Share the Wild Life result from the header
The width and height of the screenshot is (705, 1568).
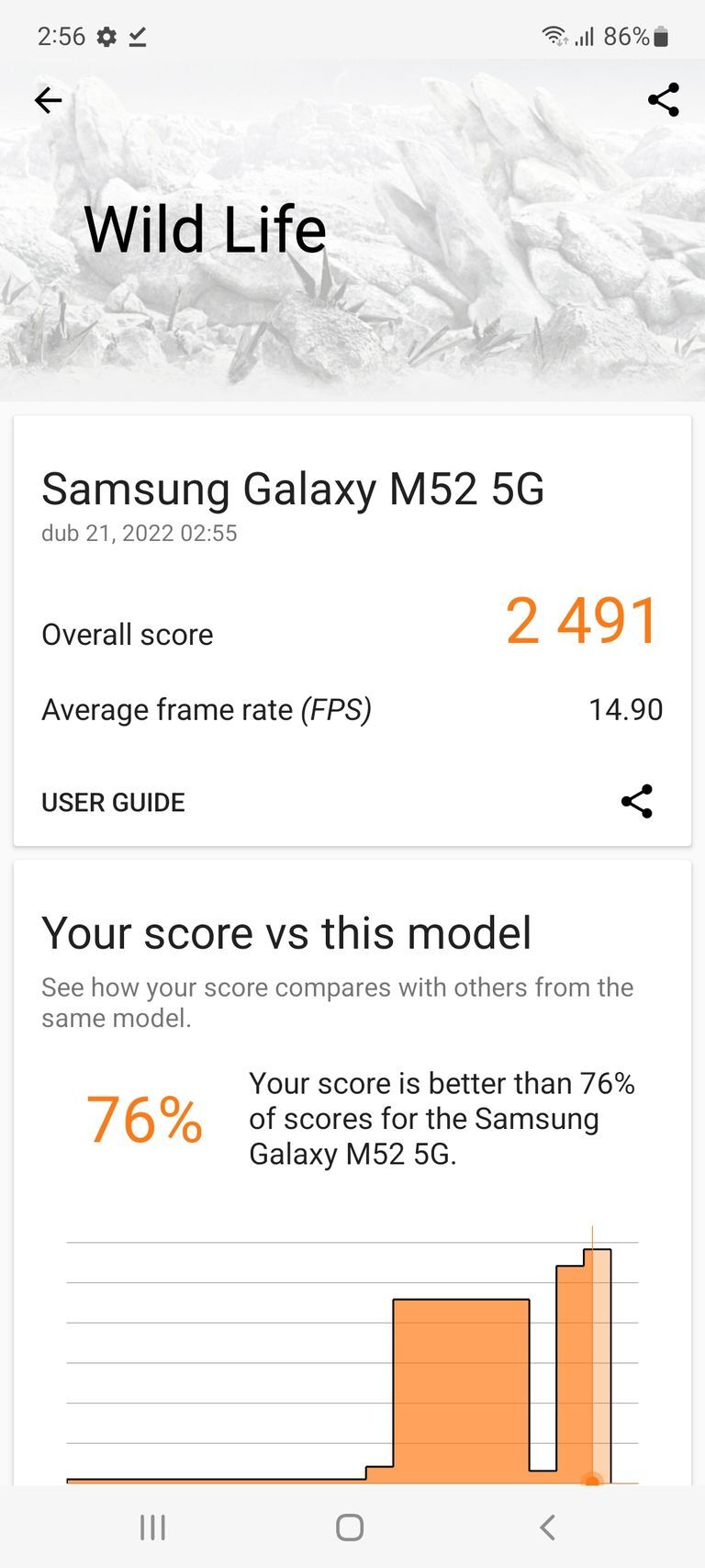click(663, 100)
